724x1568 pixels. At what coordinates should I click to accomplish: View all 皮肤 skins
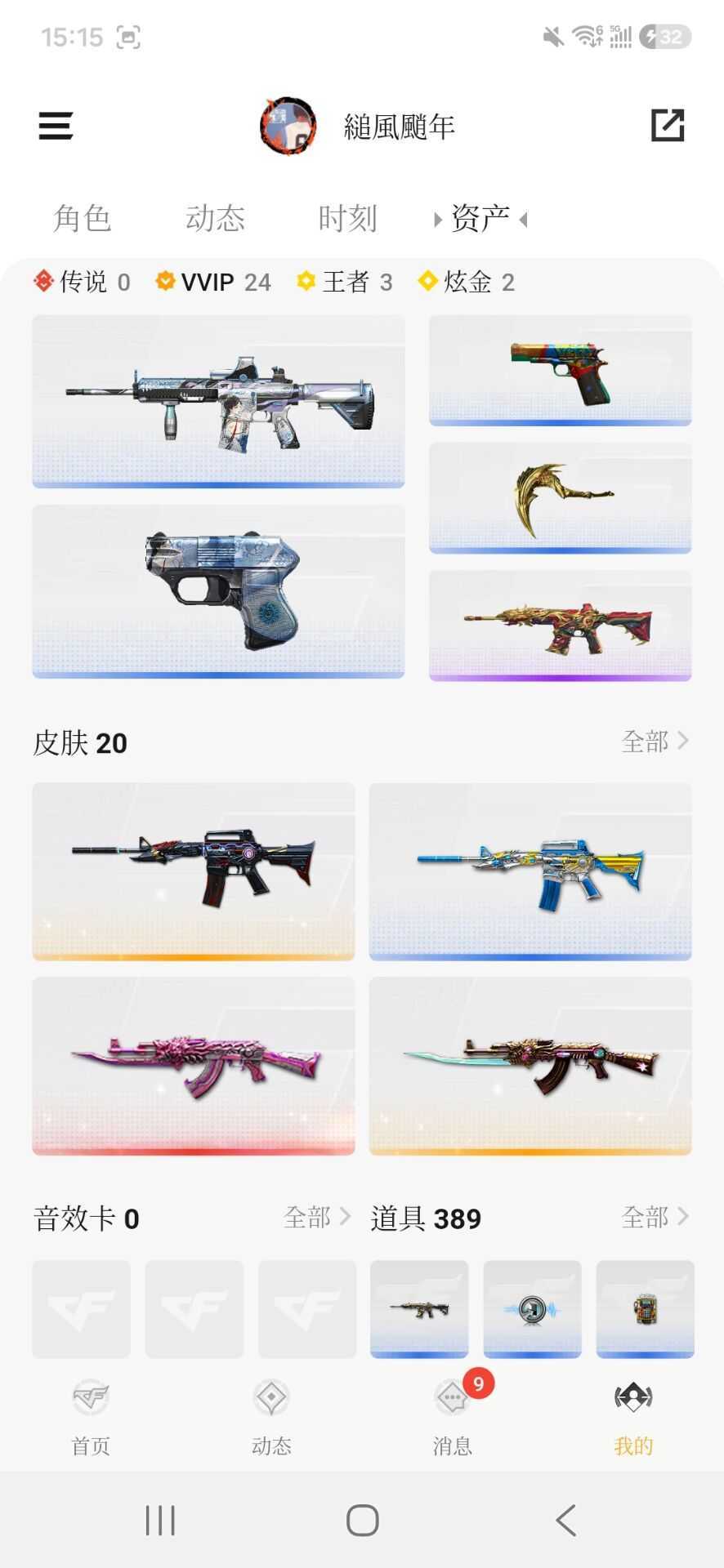655,742
